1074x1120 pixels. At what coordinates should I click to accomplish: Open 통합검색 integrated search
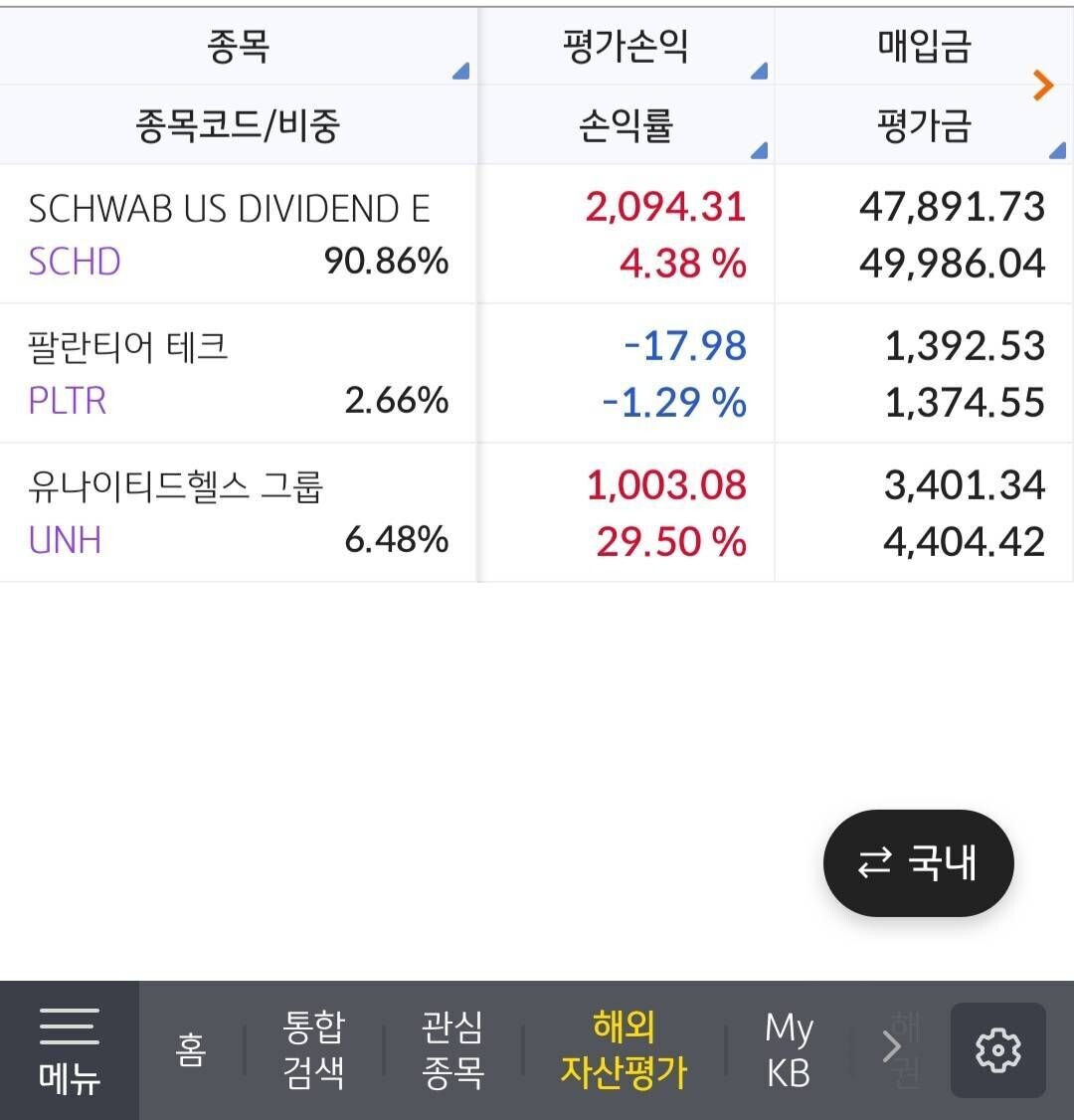tap(314, 1047)
